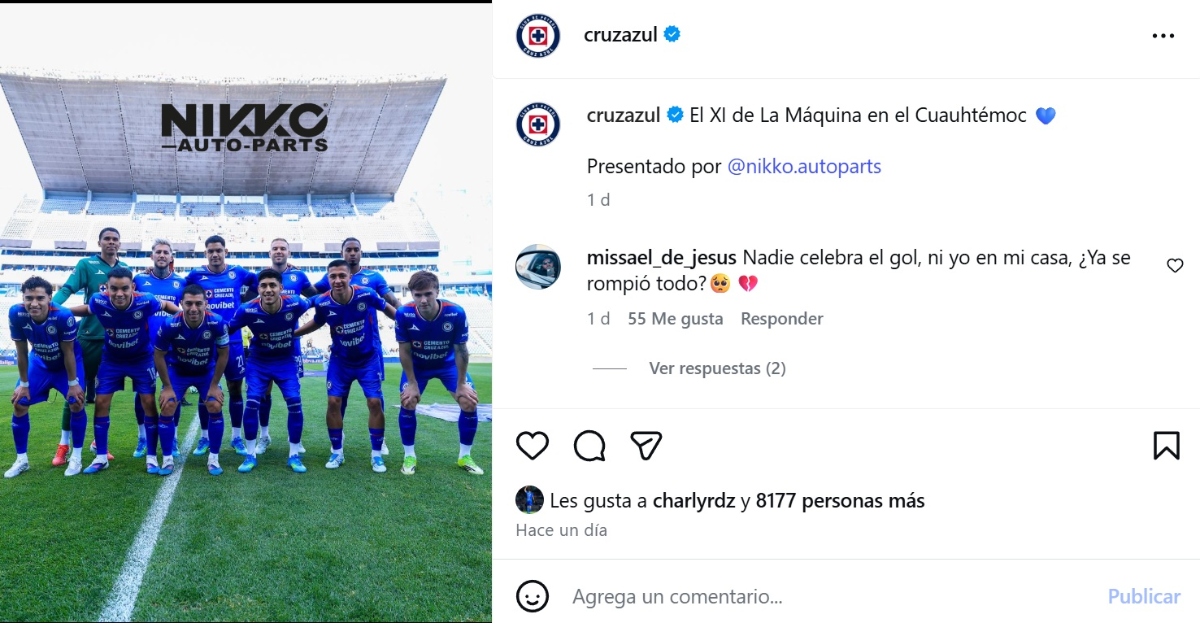Viewport: 1200px width, 623px height.
Task: Open the emoji picker
Action: click(x=532, y=596)
